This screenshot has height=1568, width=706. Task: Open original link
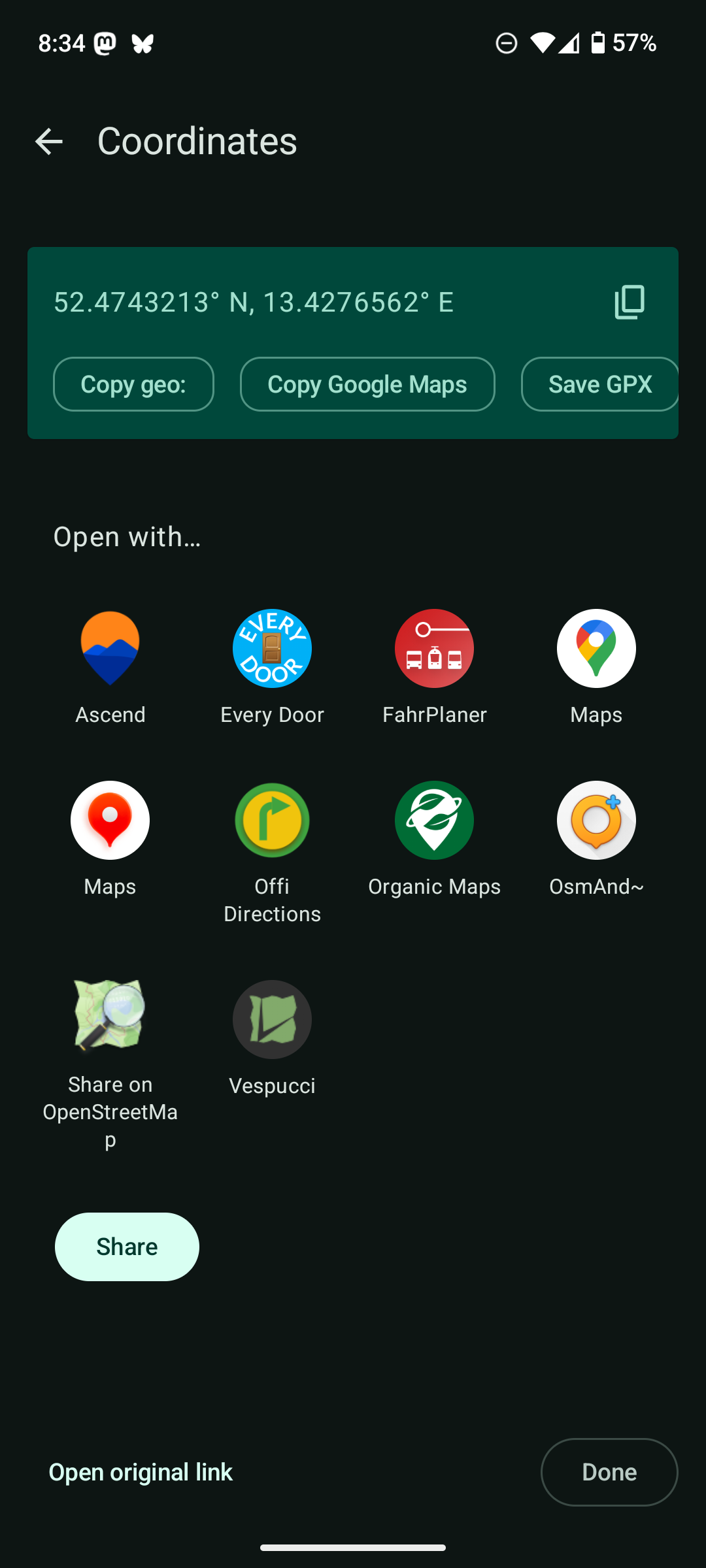tap(141, 1472)
